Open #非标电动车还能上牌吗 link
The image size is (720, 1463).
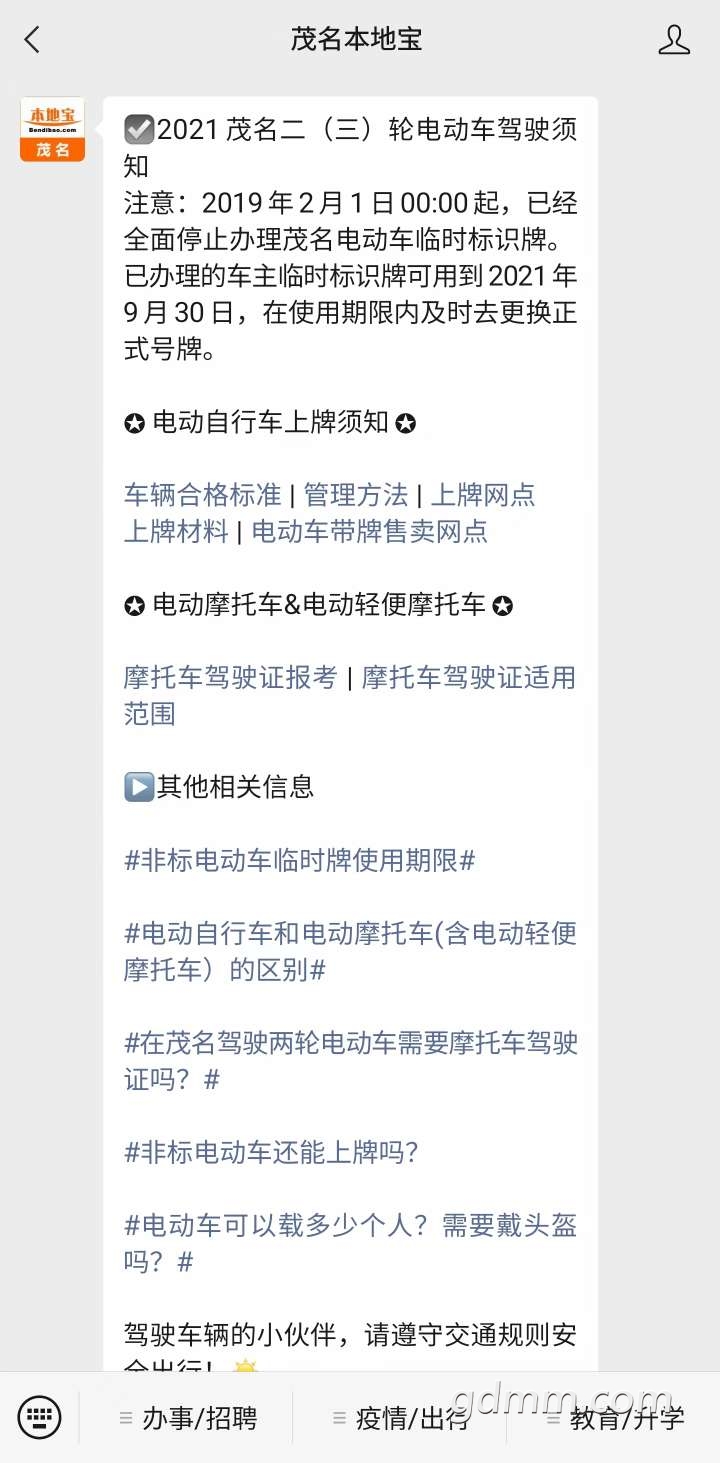[271, 1152]
